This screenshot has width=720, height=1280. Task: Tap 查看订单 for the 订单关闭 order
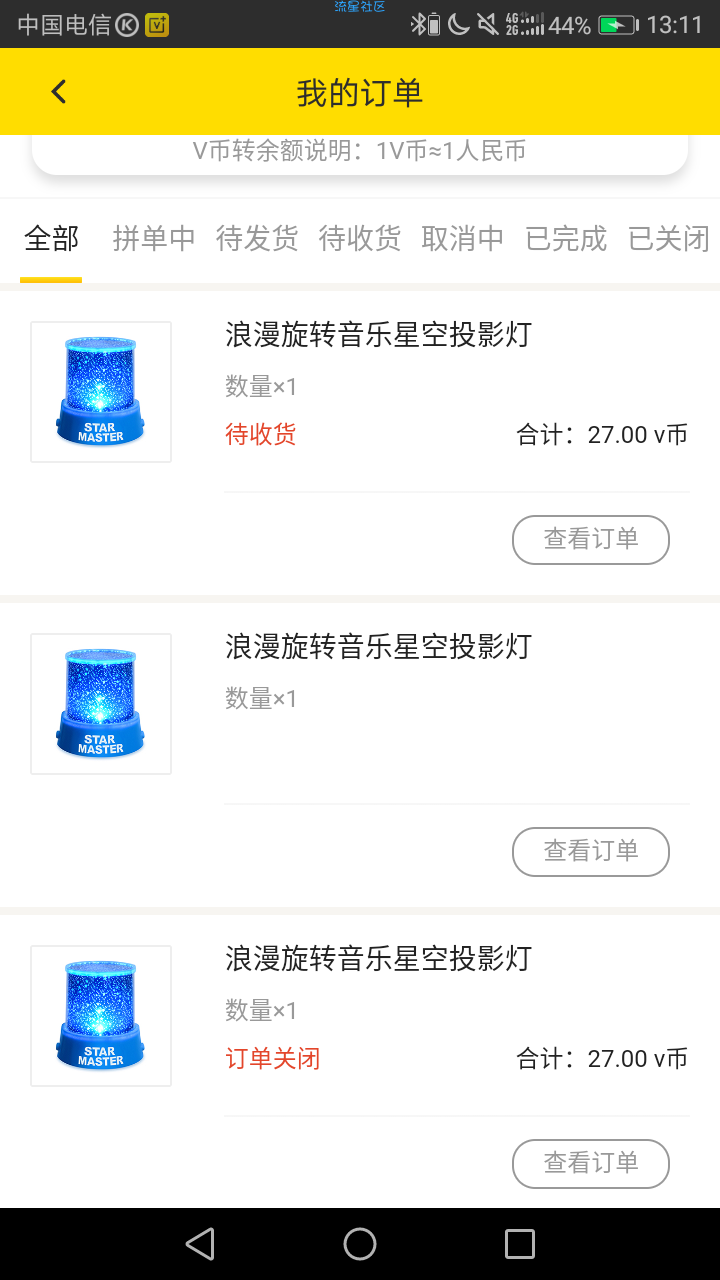[x=591, y=1164]
